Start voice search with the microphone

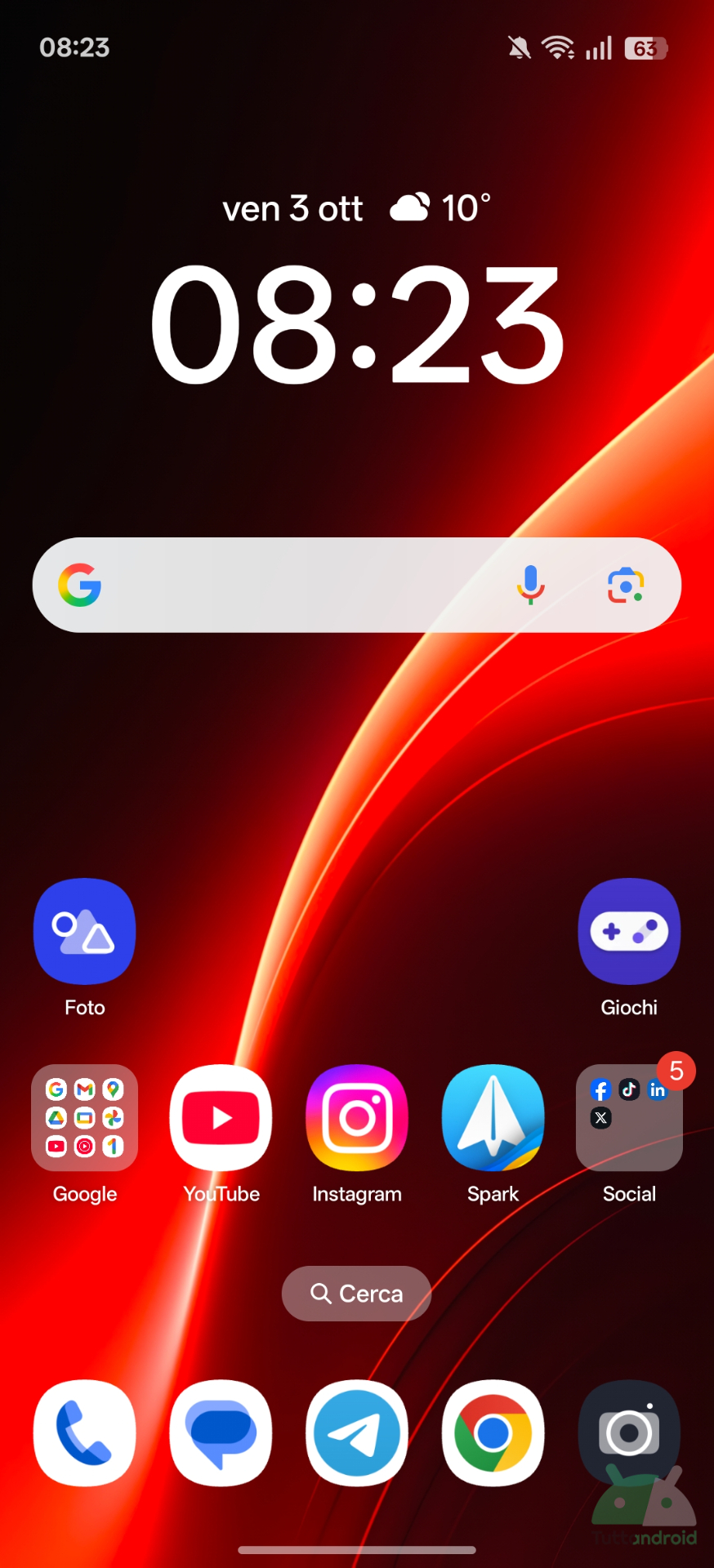[531, 585]
